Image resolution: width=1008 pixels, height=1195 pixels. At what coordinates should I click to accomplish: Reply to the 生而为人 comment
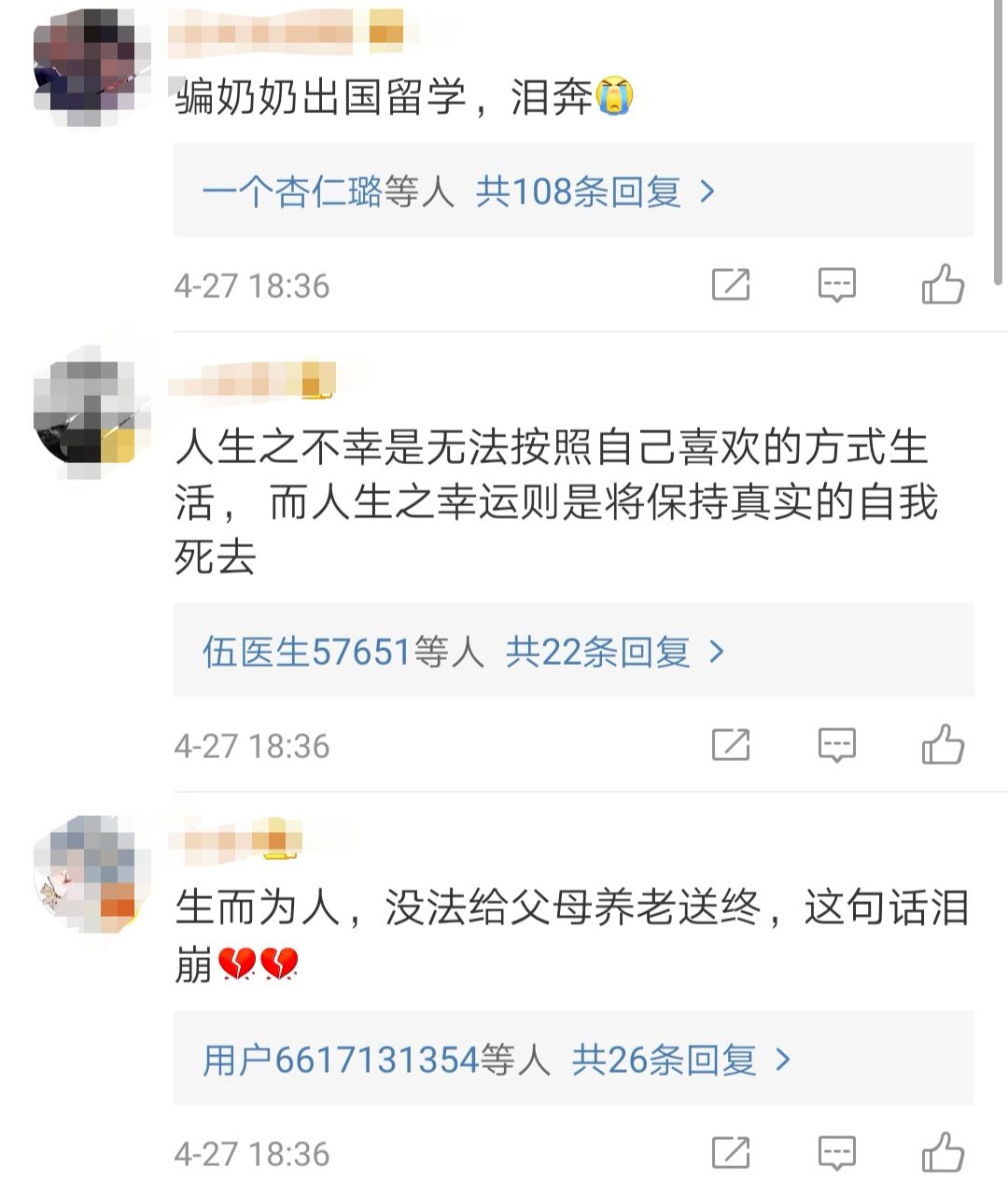(x=836, y=1153)
